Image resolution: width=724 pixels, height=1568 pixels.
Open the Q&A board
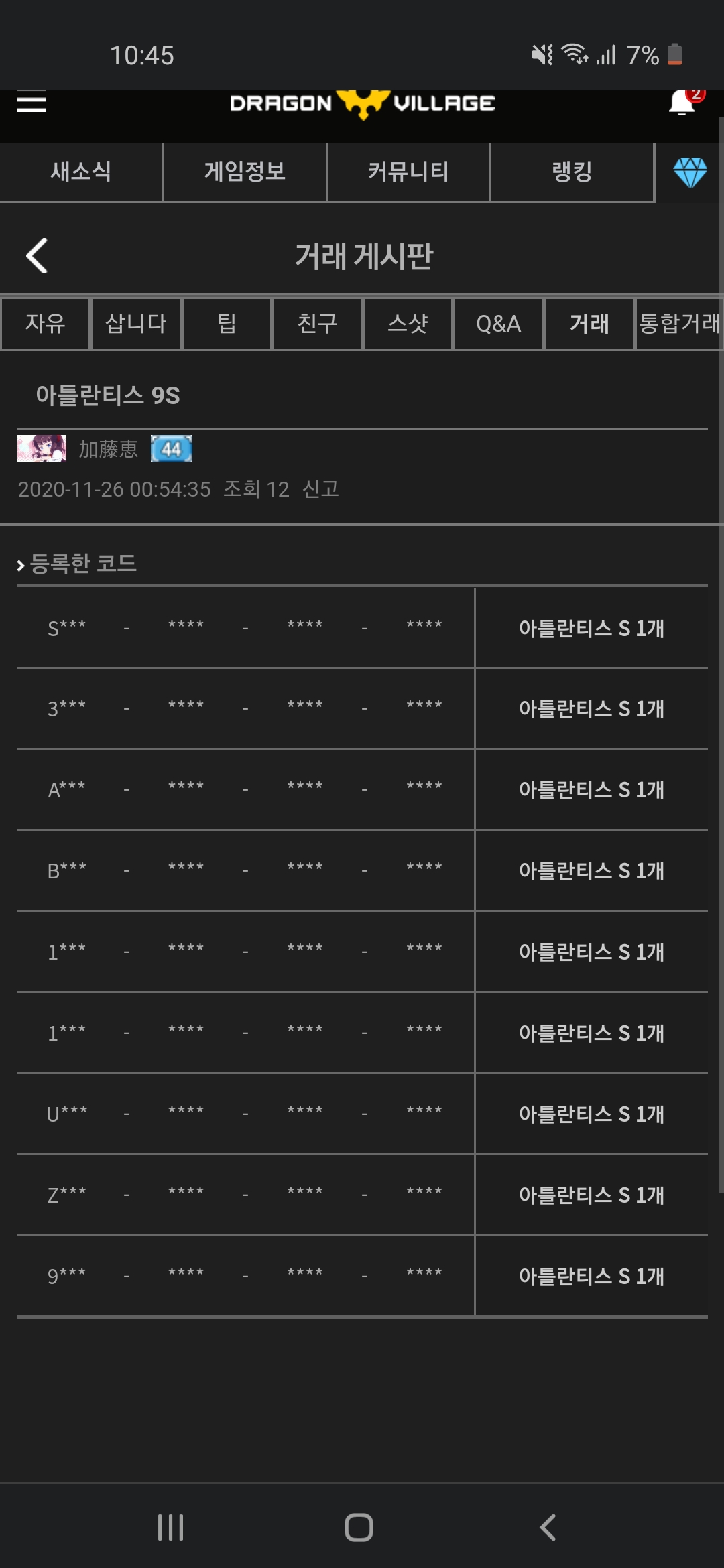[x=498, y=324]
